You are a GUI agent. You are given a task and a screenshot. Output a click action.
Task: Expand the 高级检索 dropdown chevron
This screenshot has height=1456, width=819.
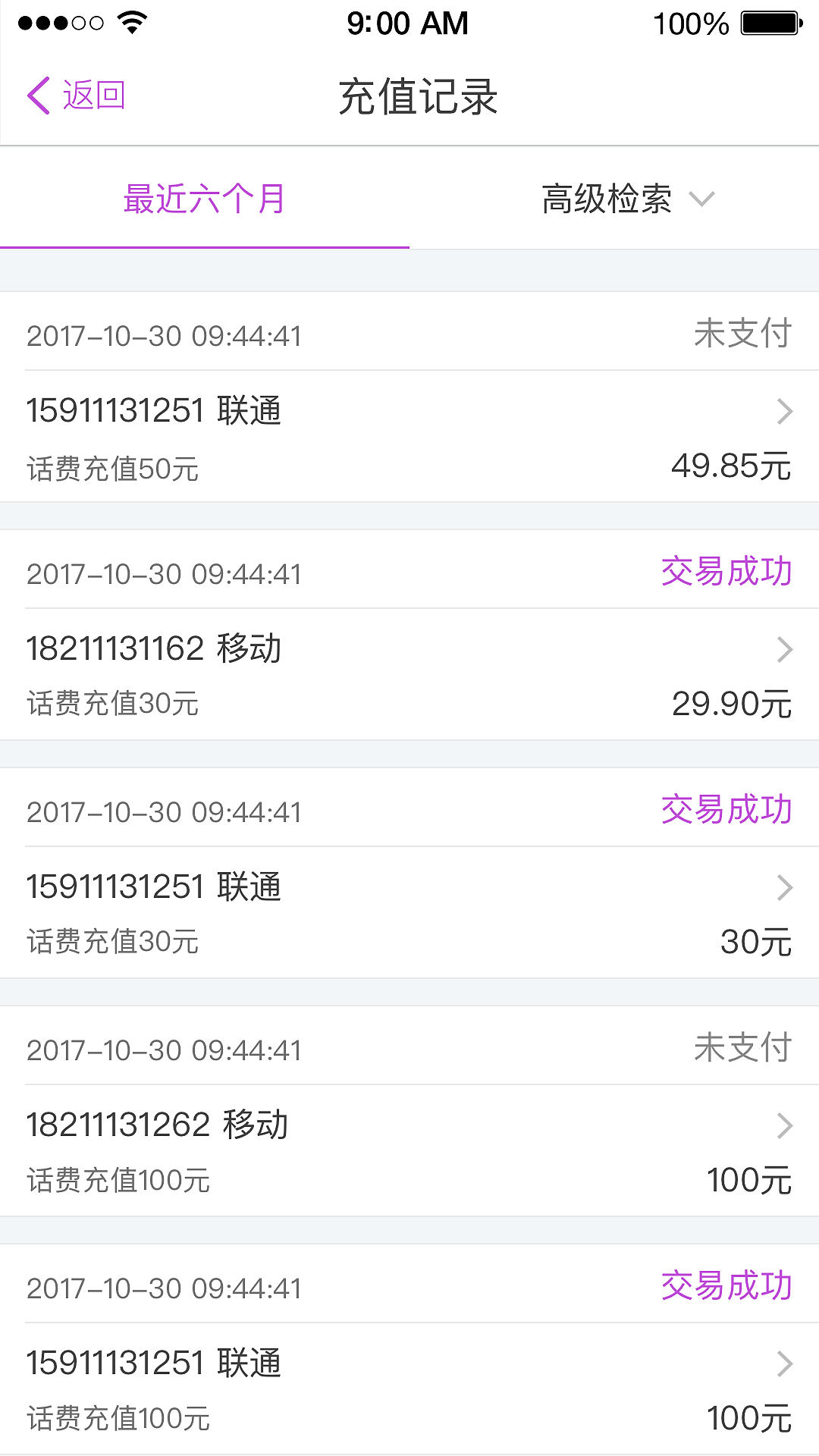click(702, 198)
